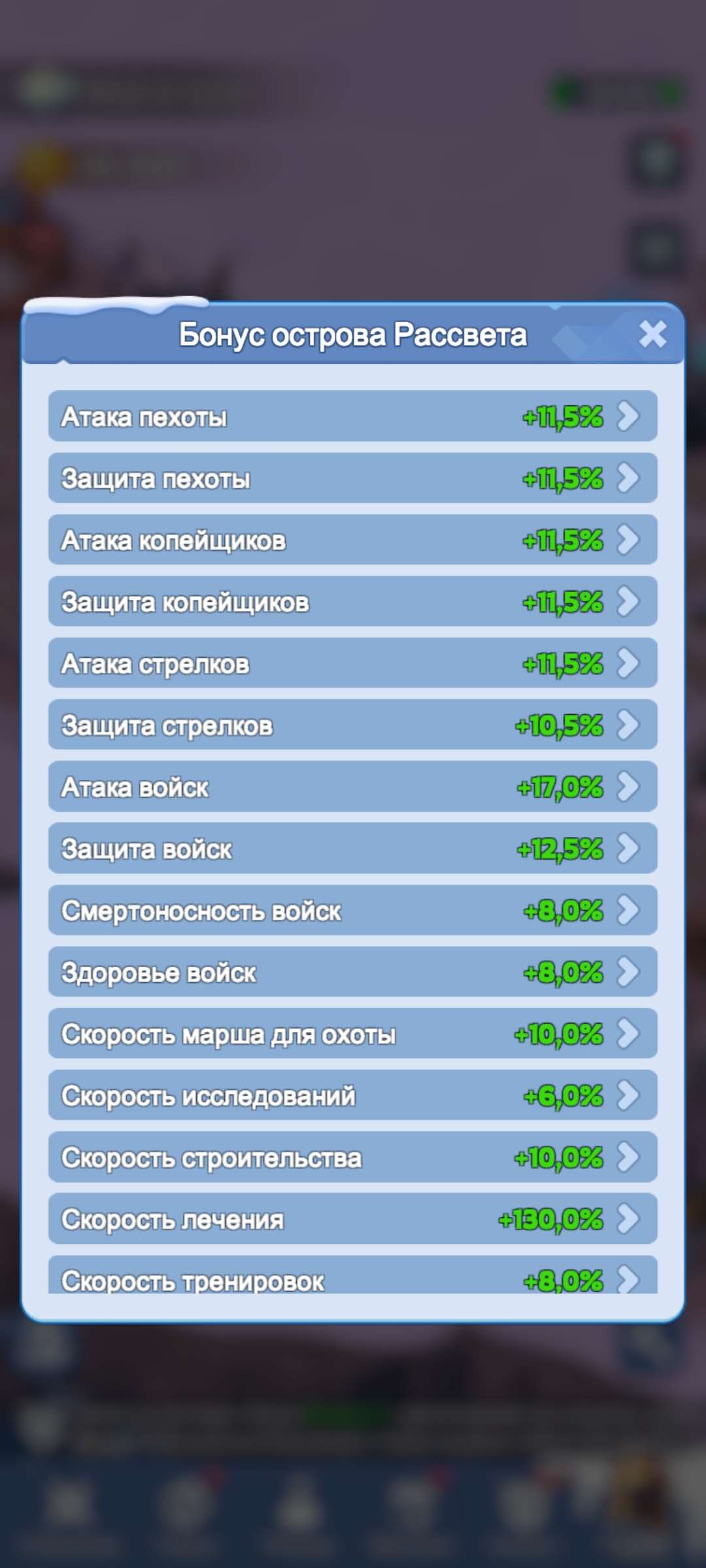
Task: Open the Защита стрелков details chevron
Action: [630, 725]
